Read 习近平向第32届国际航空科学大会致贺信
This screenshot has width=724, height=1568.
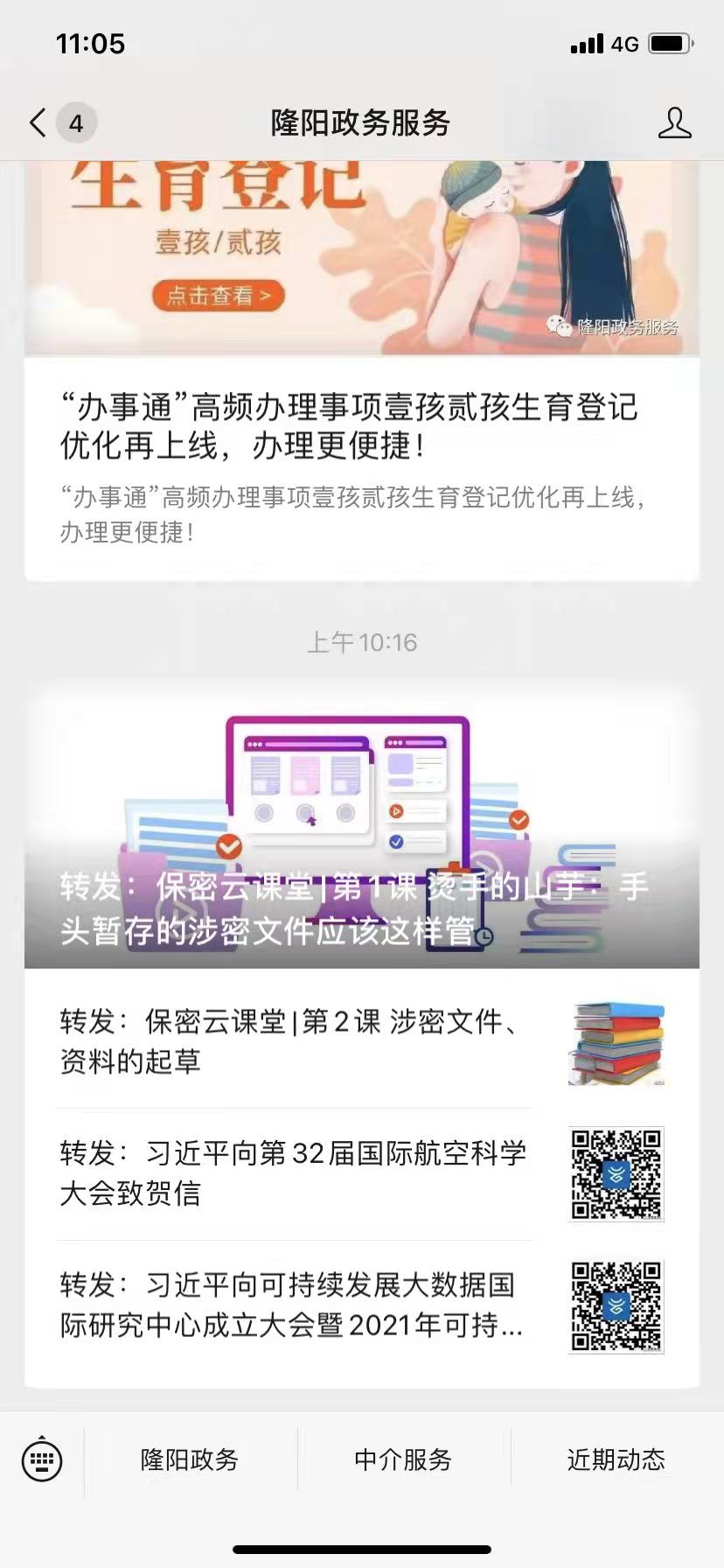(293, 1172)
